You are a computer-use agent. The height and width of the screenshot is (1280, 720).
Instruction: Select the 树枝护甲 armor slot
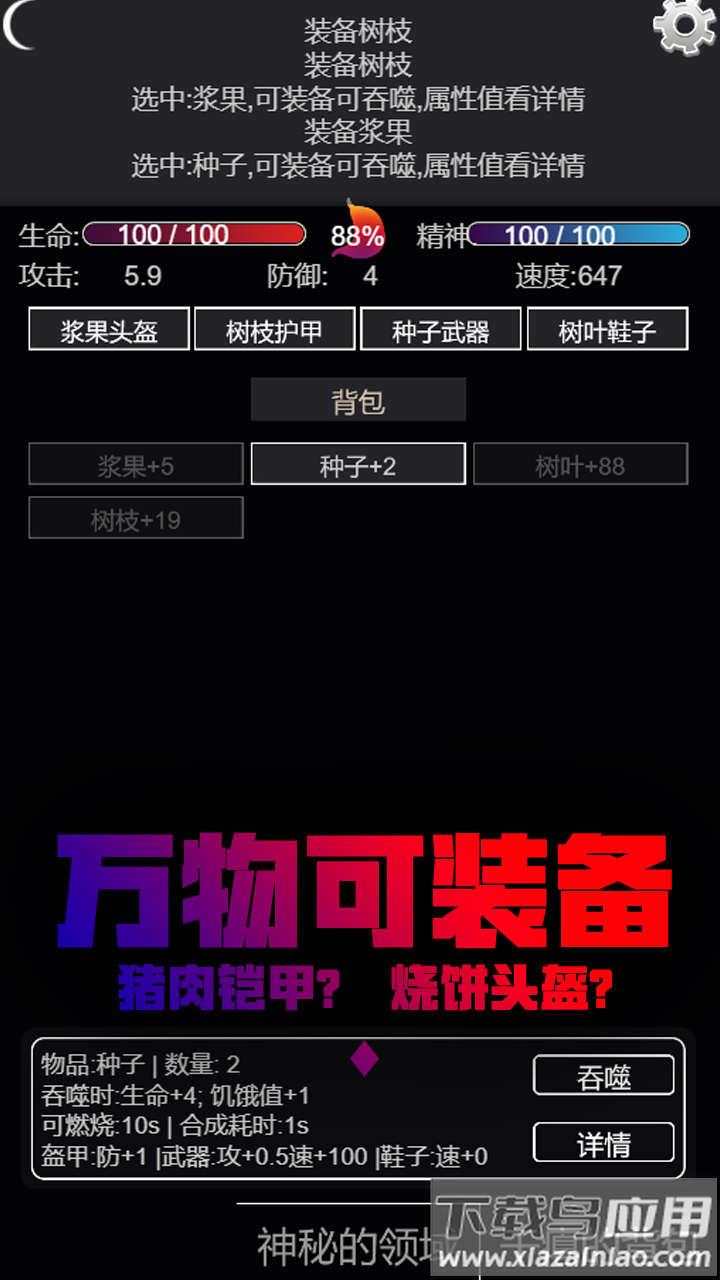(x=274, y=329)
